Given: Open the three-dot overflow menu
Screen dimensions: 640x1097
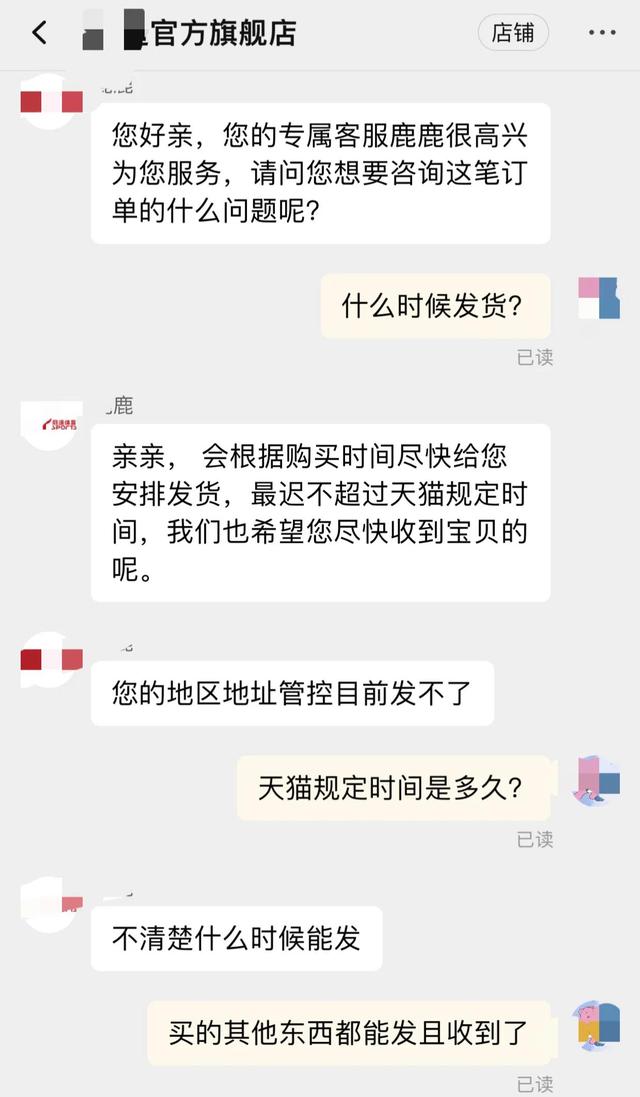Looking at the screenshot, I should [602, 33].
